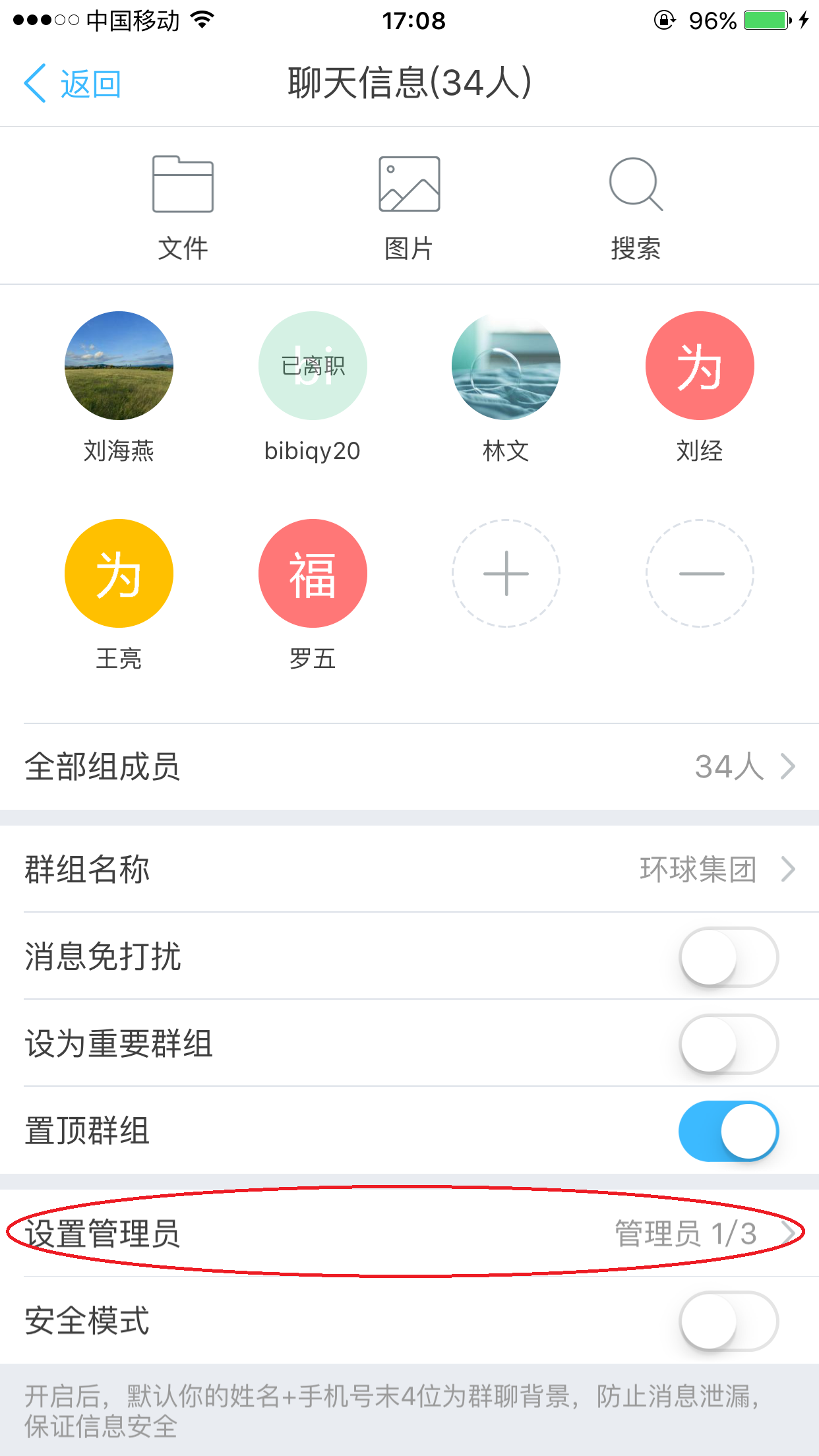
Task: Open member 刘海燕's profile
Action: 119,366
